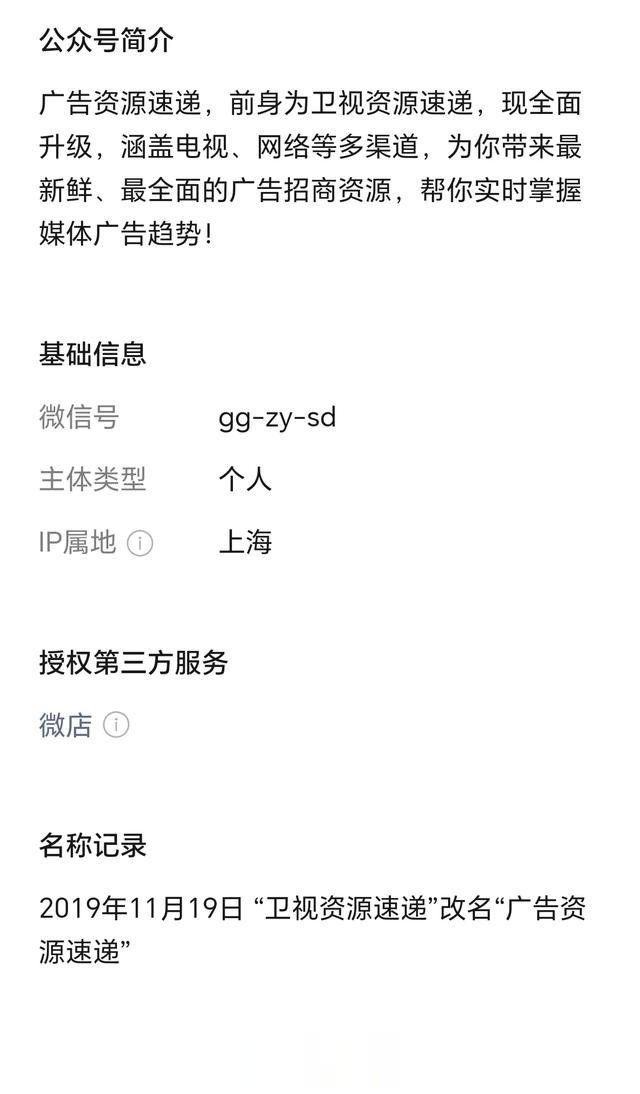This screenshot has height=1094, width=640.
Task: Tap the info icon beside 微店
Action: [116, 725]
